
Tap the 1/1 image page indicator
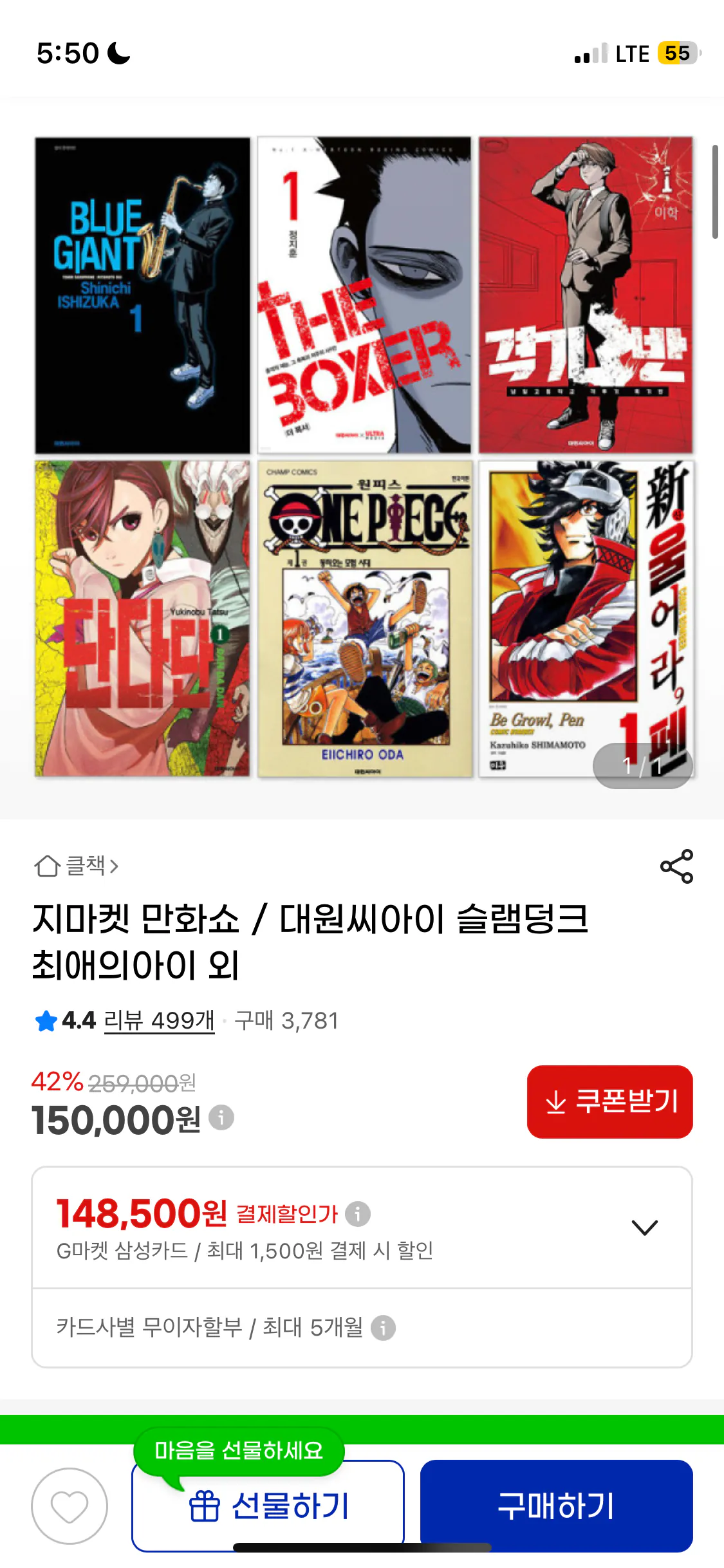(642, 767)
